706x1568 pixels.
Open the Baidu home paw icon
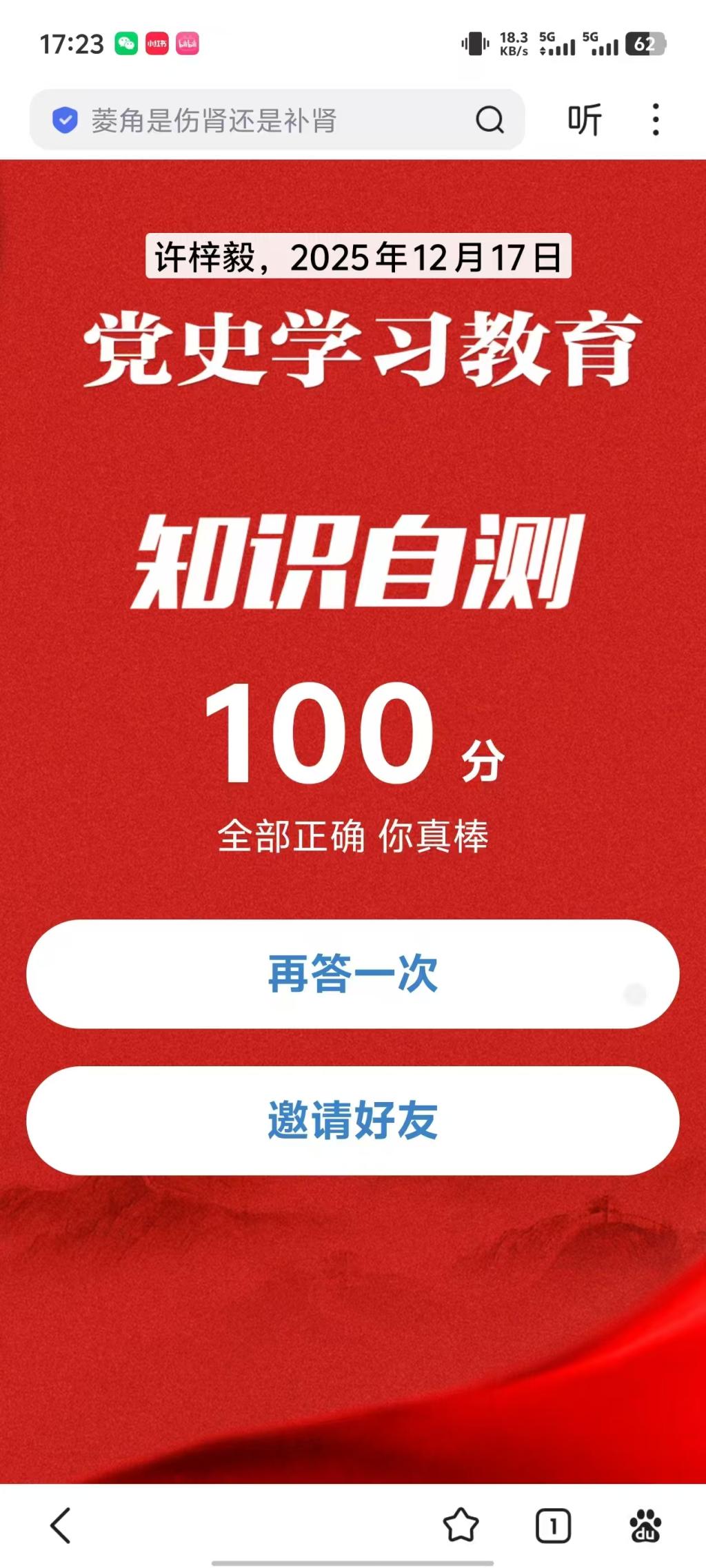pyautogui.click(x=645, y=1525)
